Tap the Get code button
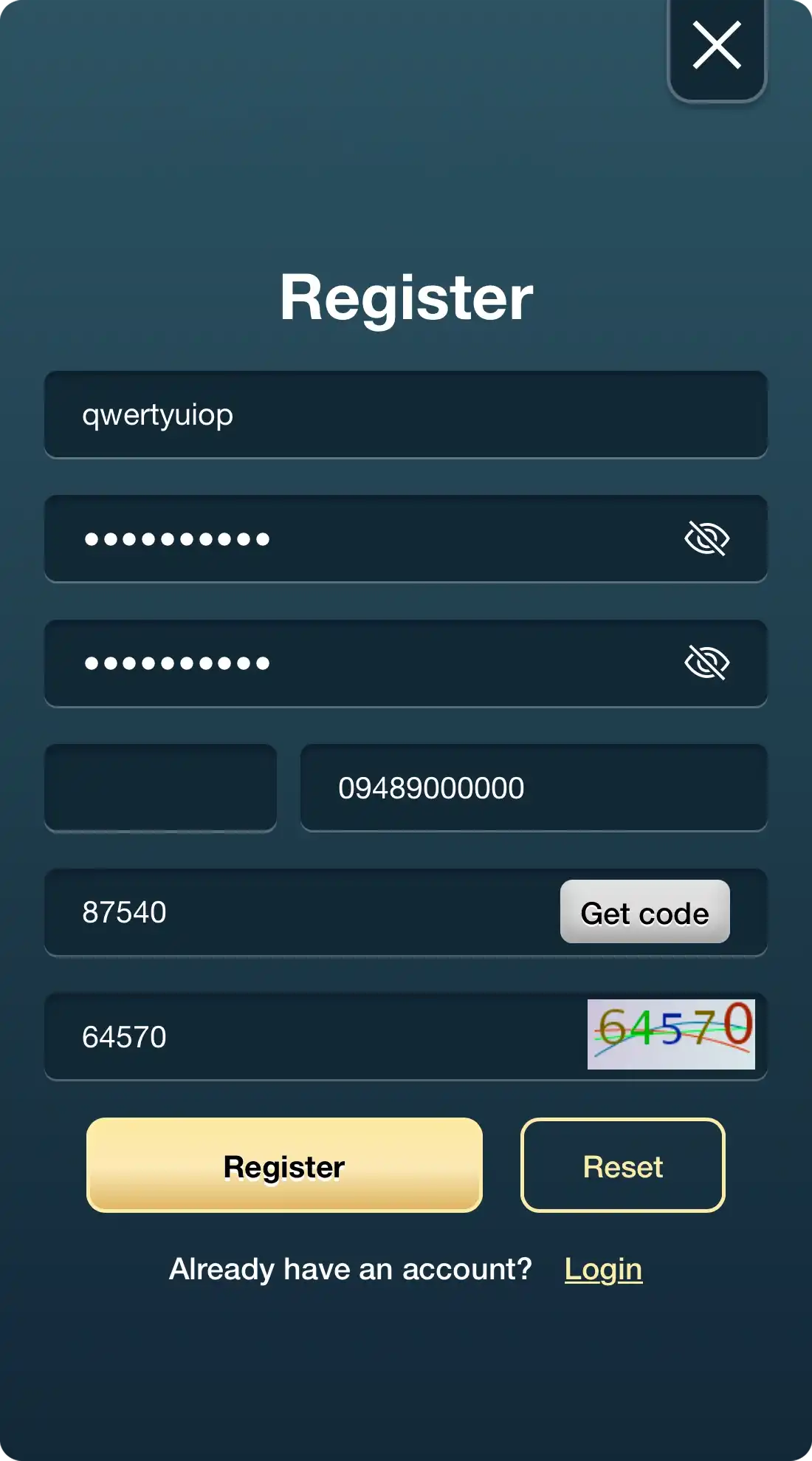The height and width of the screenshot is (1461, 812). point(644,912)
